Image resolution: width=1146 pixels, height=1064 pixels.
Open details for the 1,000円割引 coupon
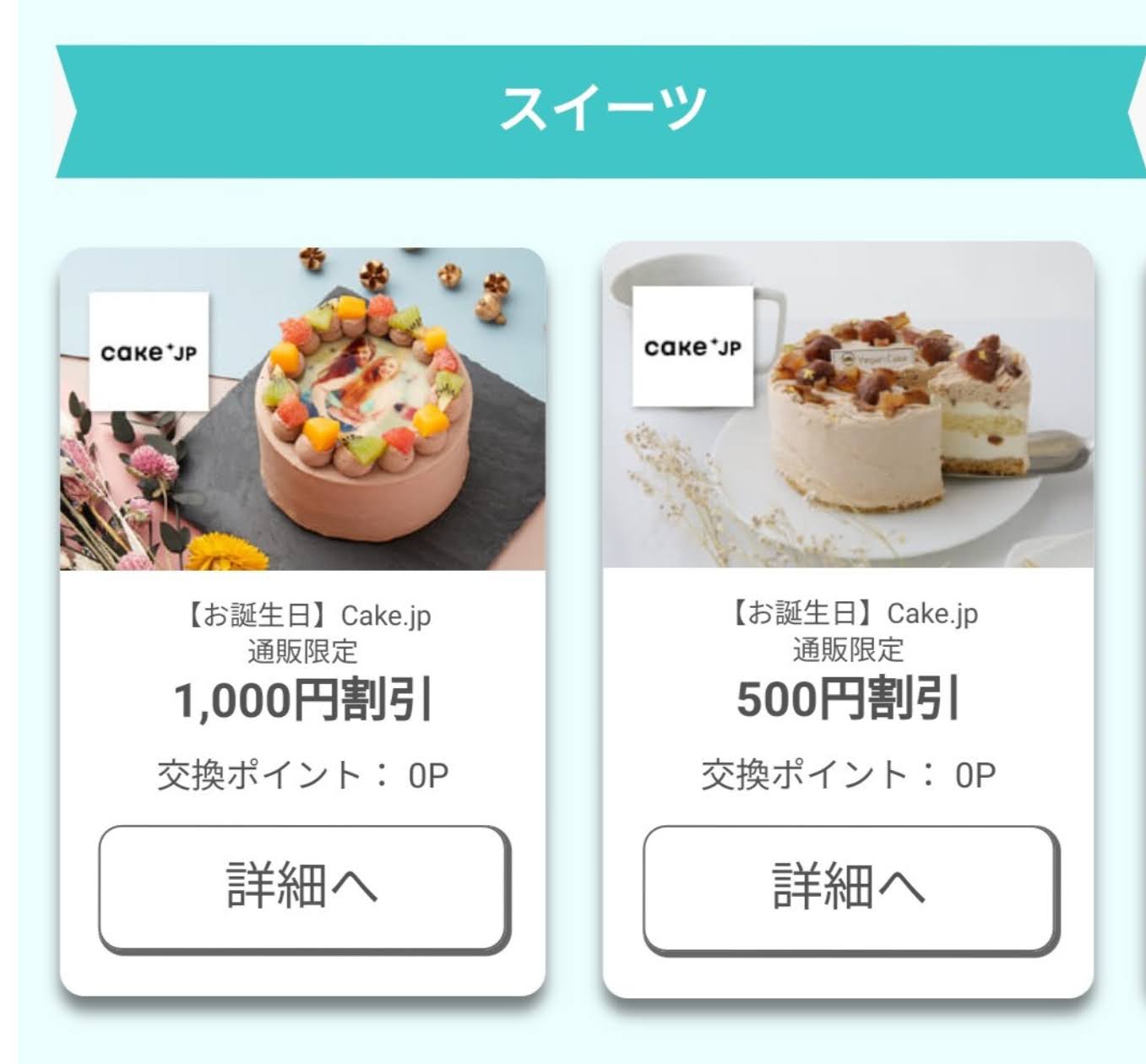303,887
